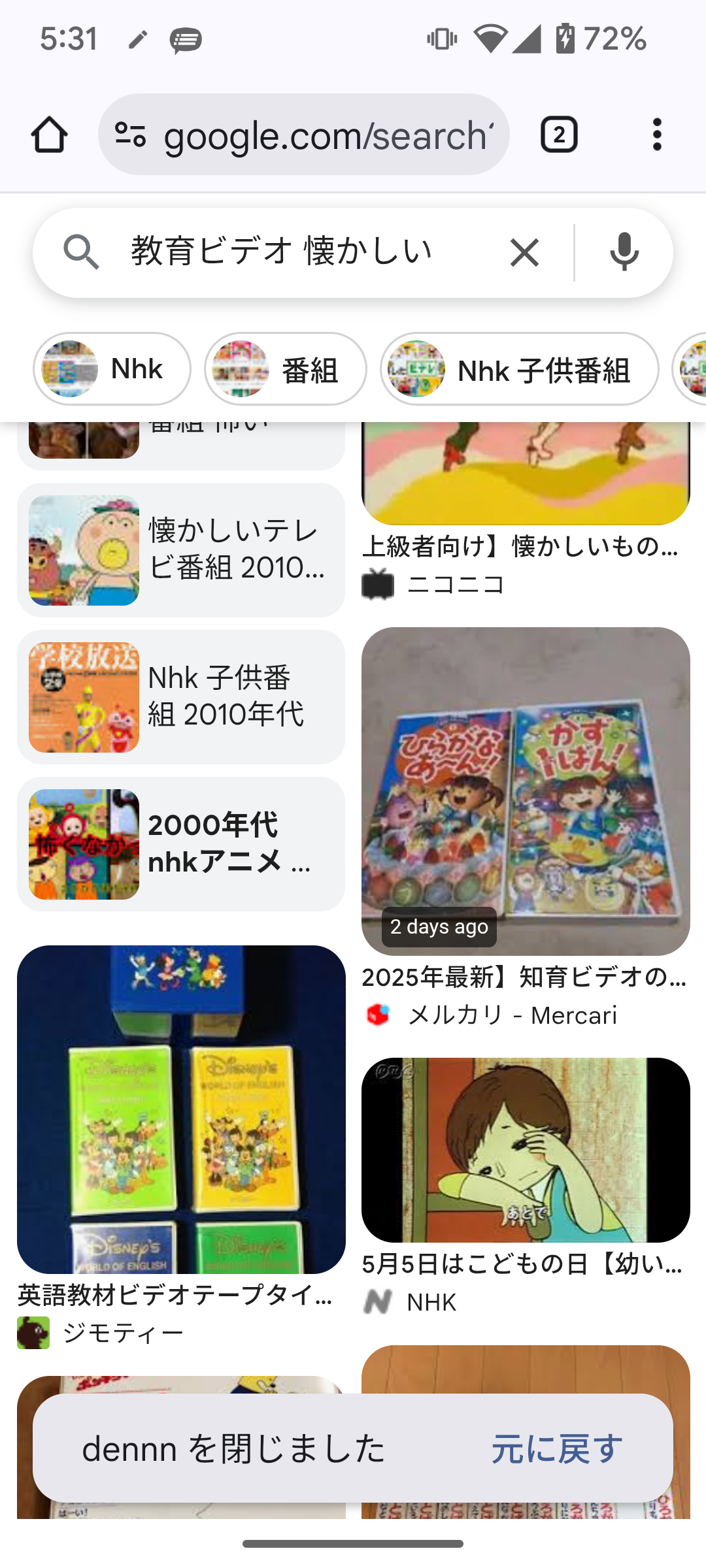Undo closing the tab with 元に戻す

[x=557, y=1449]
